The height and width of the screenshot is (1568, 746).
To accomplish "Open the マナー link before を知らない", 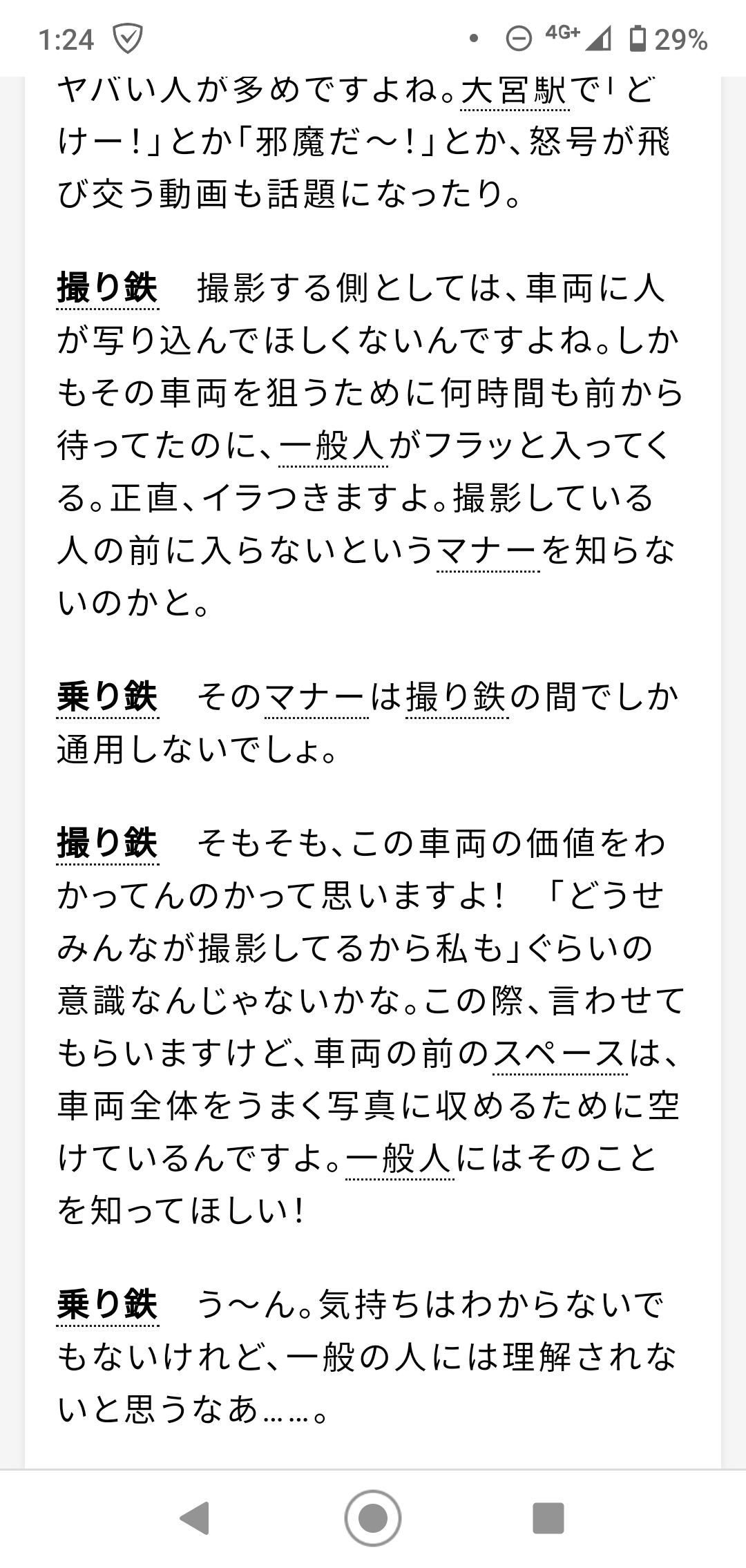I will pyautogui.click(x=488, y=551).
